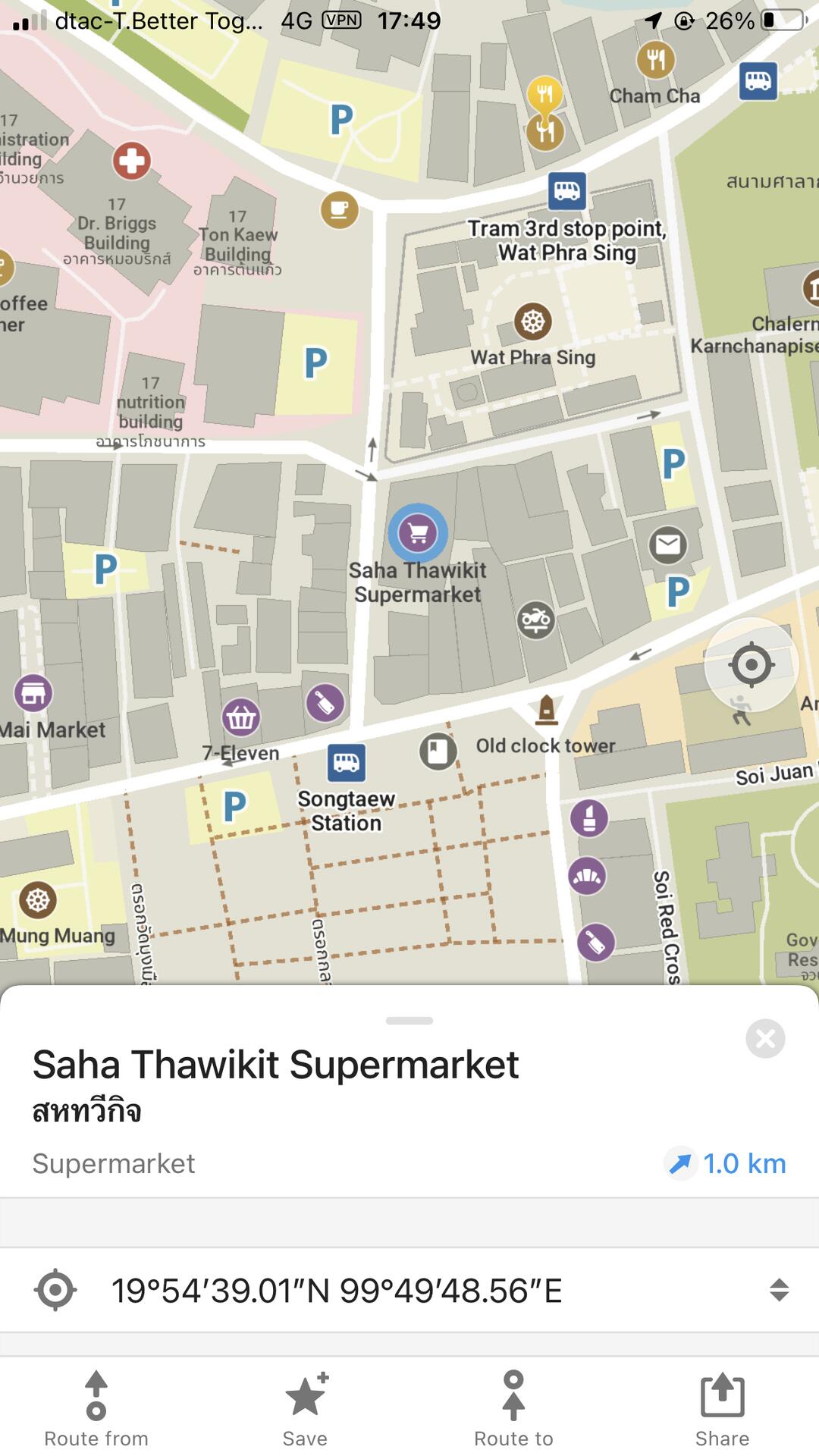Select the 7-Eleven shop marker
This screenshot has width=819, height=1456.
click(x=241, y=717)
